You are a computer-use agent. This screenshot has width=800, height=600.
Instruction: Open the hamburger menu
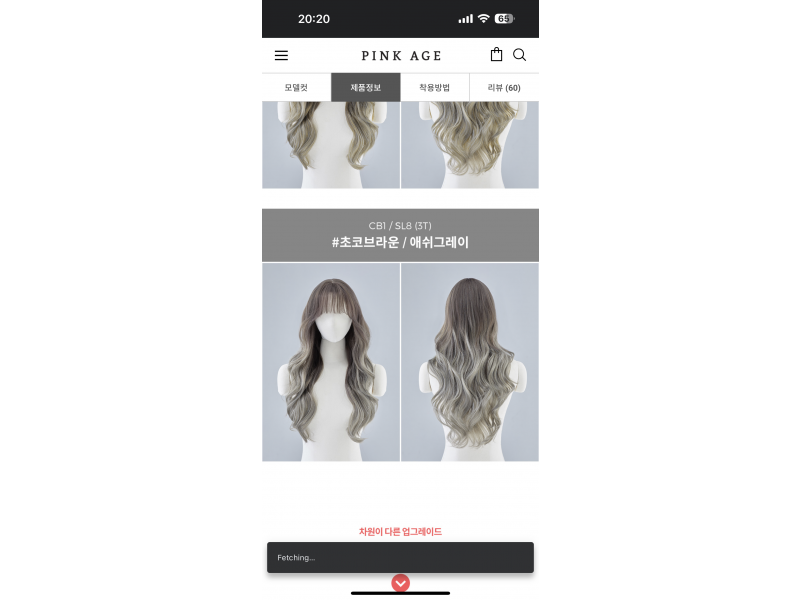click(x=281, y=56)
